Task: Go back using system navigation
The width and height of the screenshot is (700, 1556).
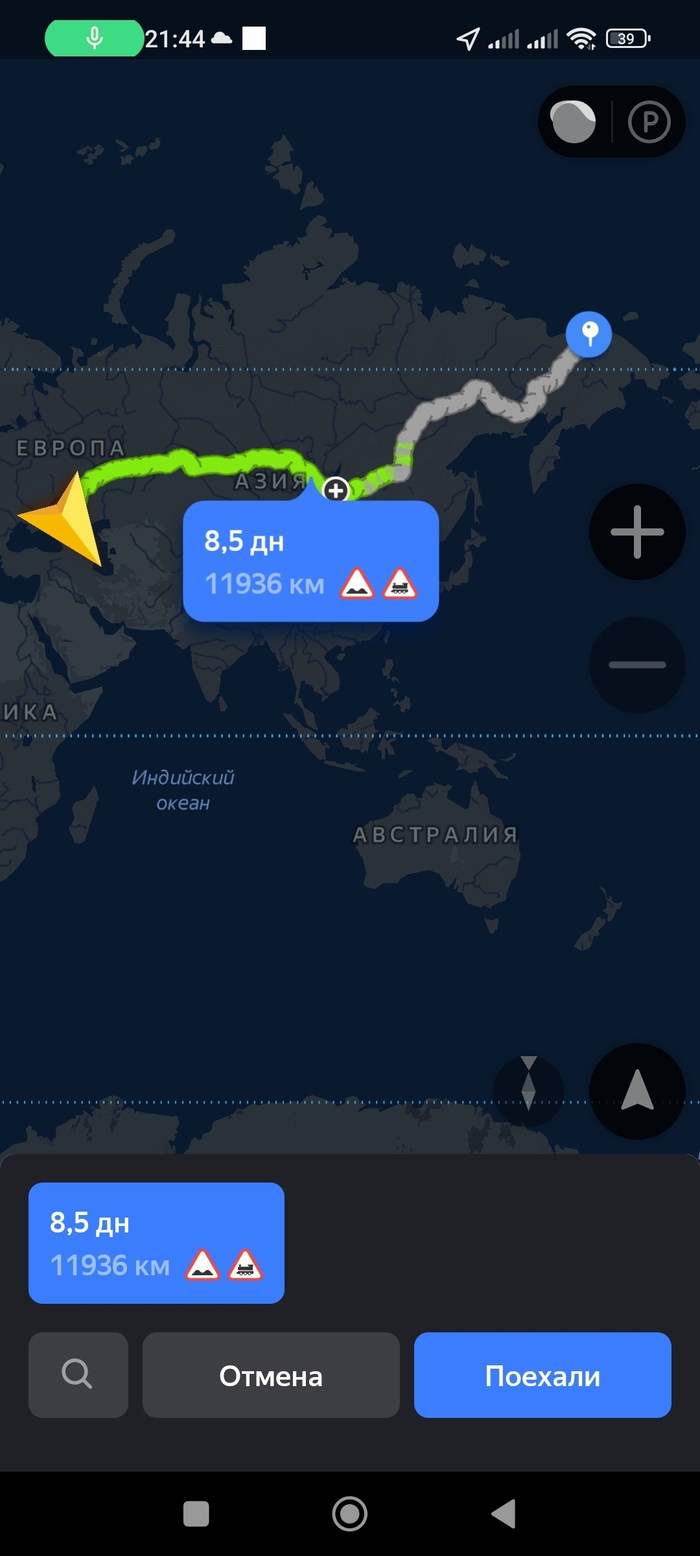Action: 503,1513
